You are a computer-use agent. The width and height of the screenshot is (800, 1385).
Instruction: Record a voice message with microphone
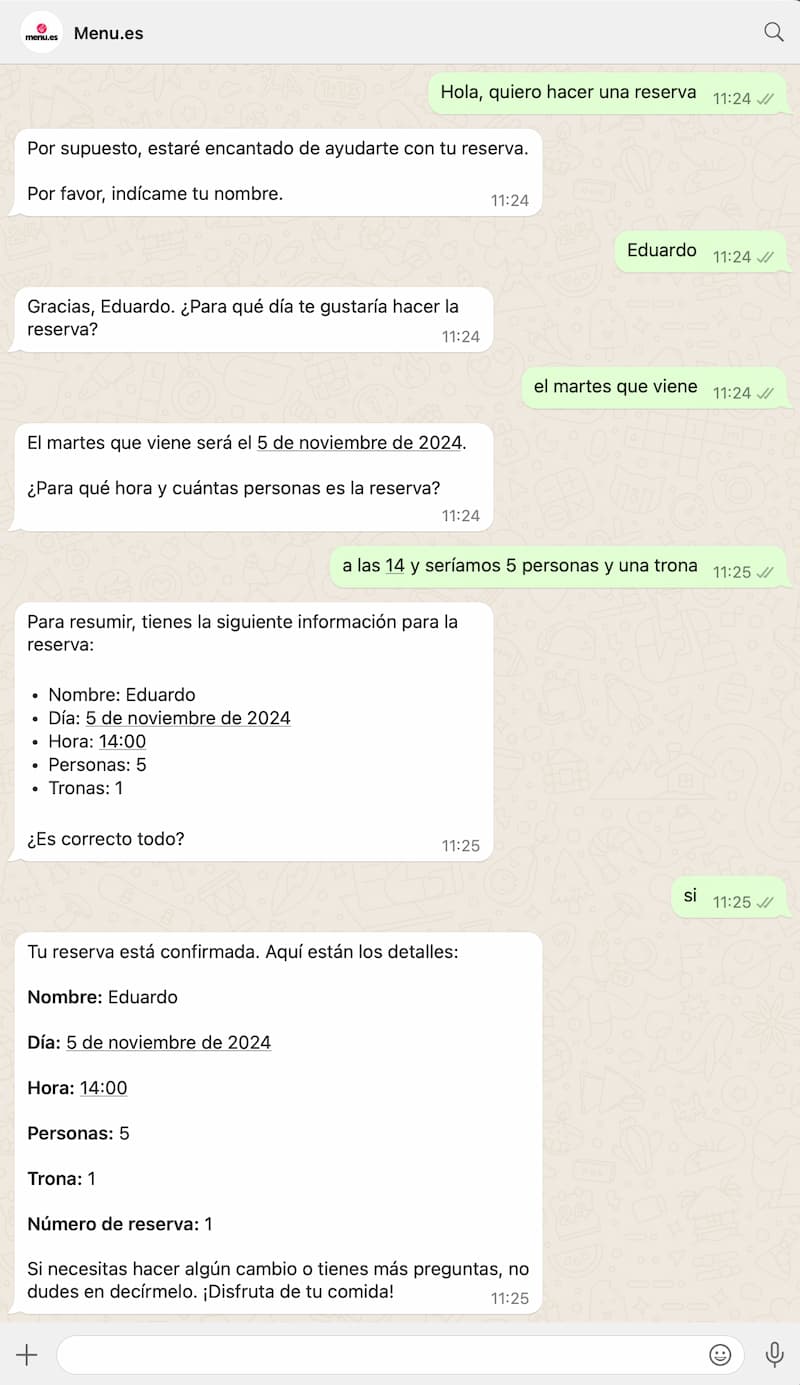click(x=774, y=1355)
